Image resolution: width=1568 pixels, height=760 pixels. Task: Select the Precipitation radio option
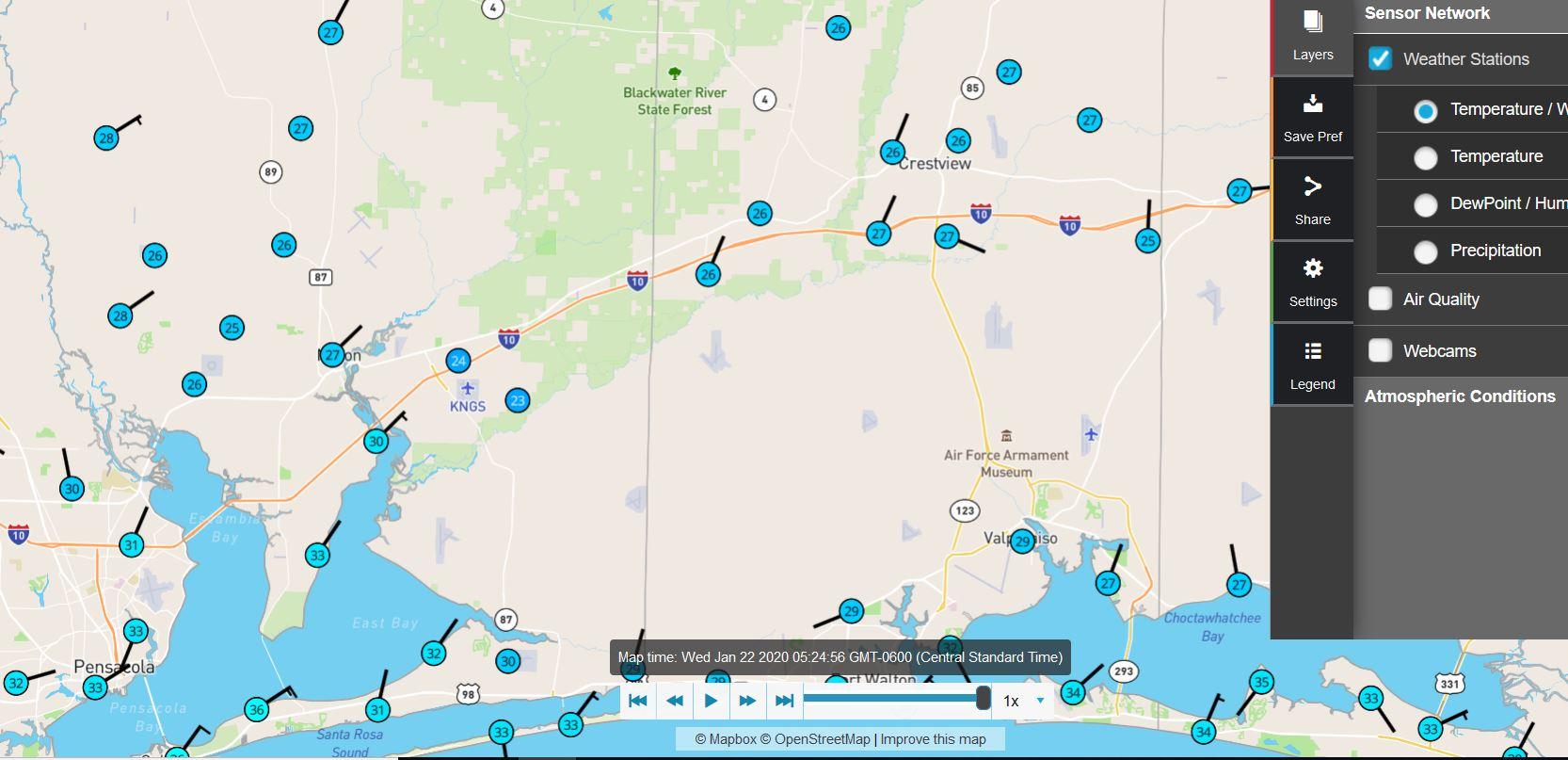click(x=1425, y=251)
